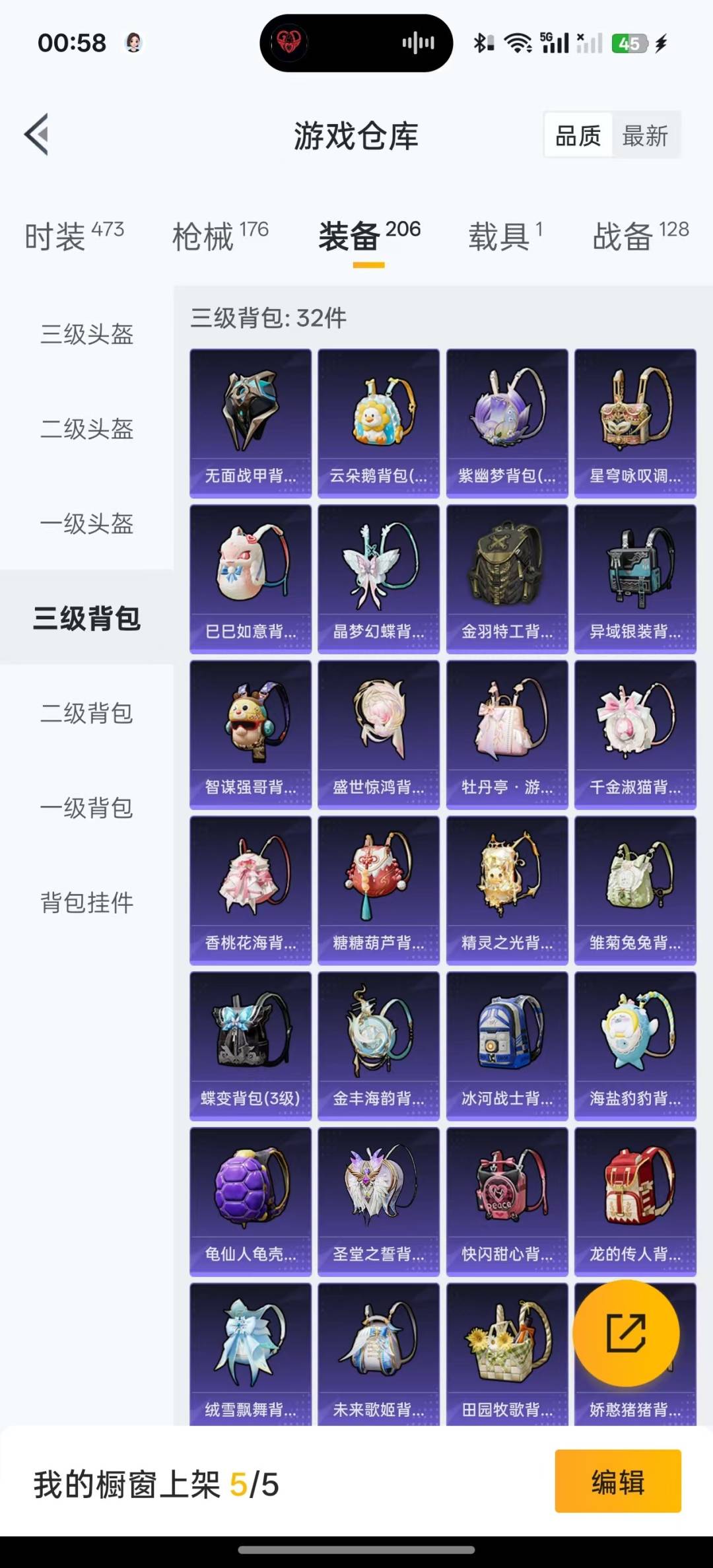Sort items by 最新
Image resolution: width=713 pixels, height=1568 pixels.
click(645, 136)
